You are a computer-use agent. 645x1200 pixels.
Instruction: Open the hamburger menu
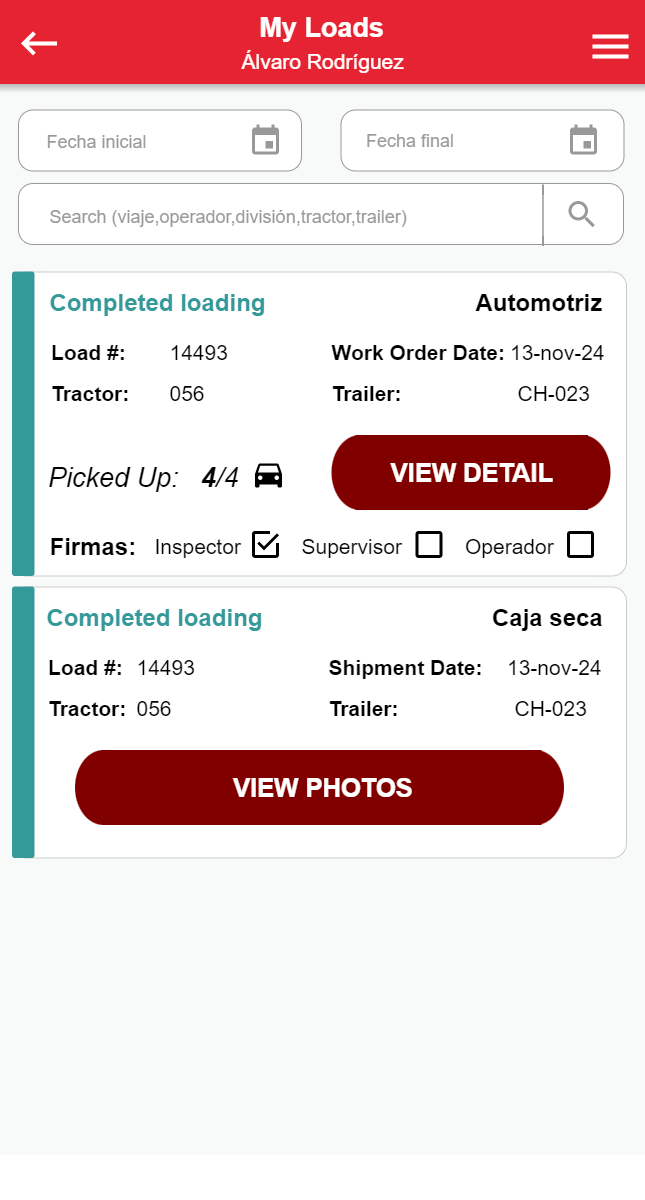[610, 46]
